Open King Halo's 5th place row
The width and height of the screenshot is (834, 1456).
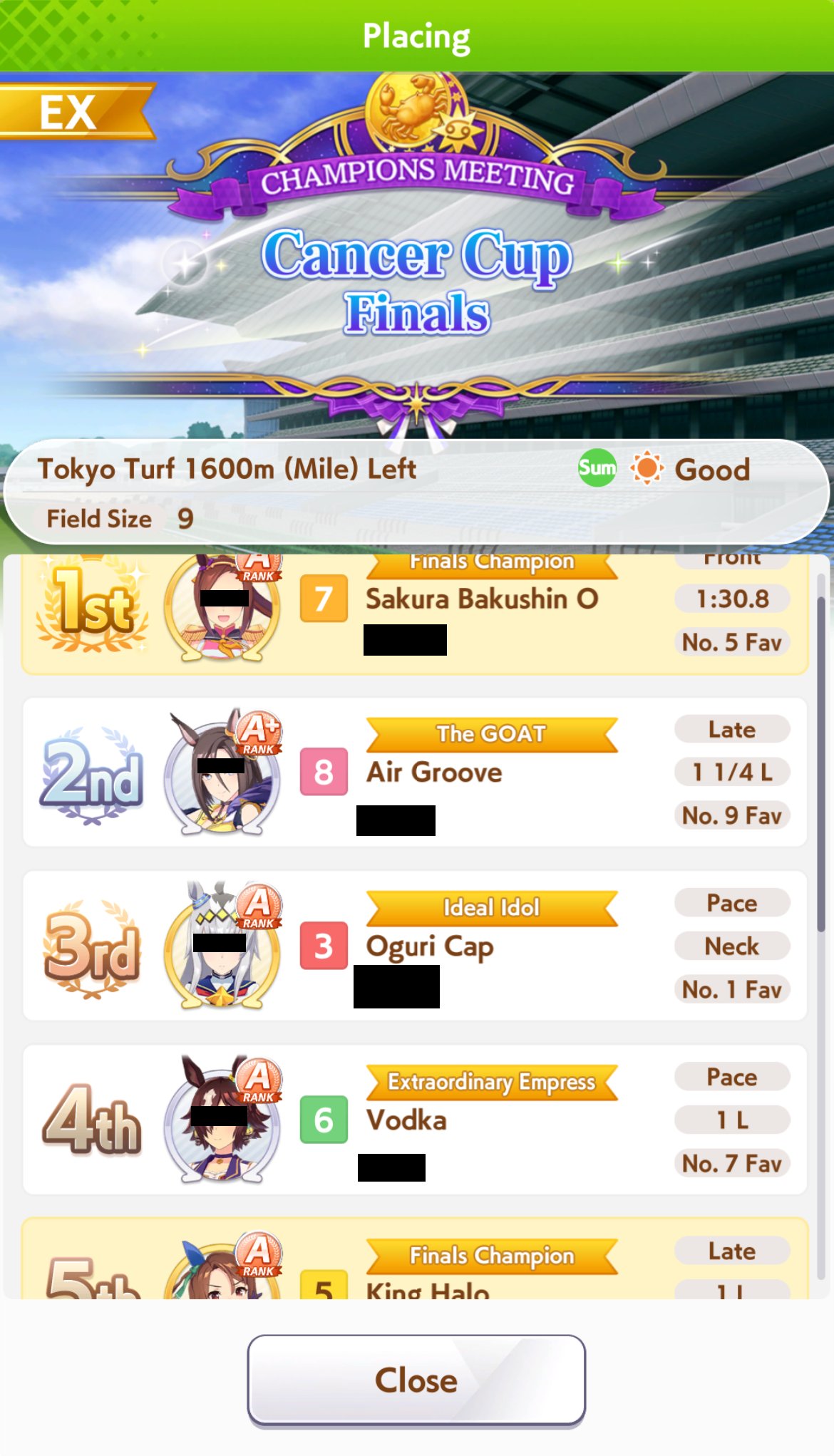(415, 1259)
